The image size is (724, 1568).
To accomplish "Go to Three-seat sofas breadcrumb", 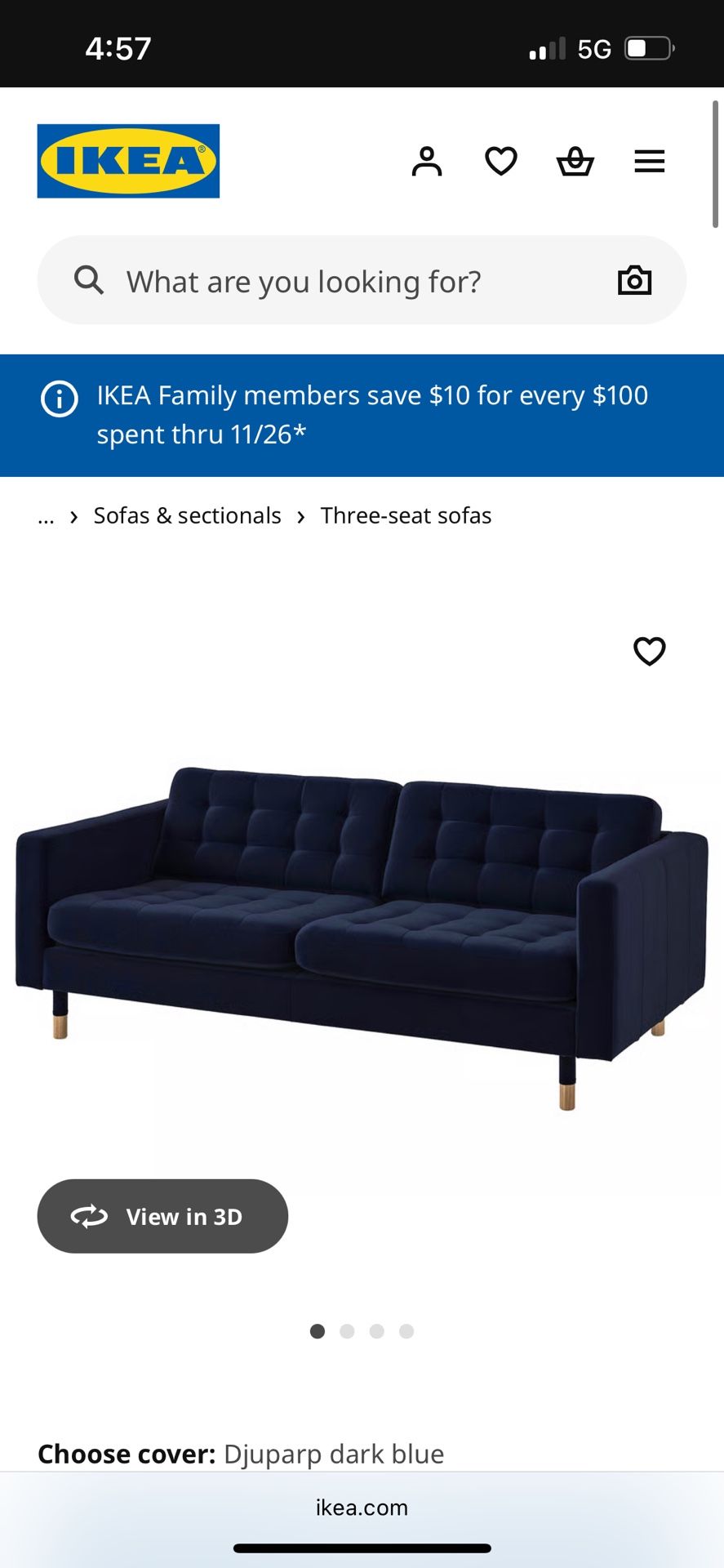I will (406, 516).
